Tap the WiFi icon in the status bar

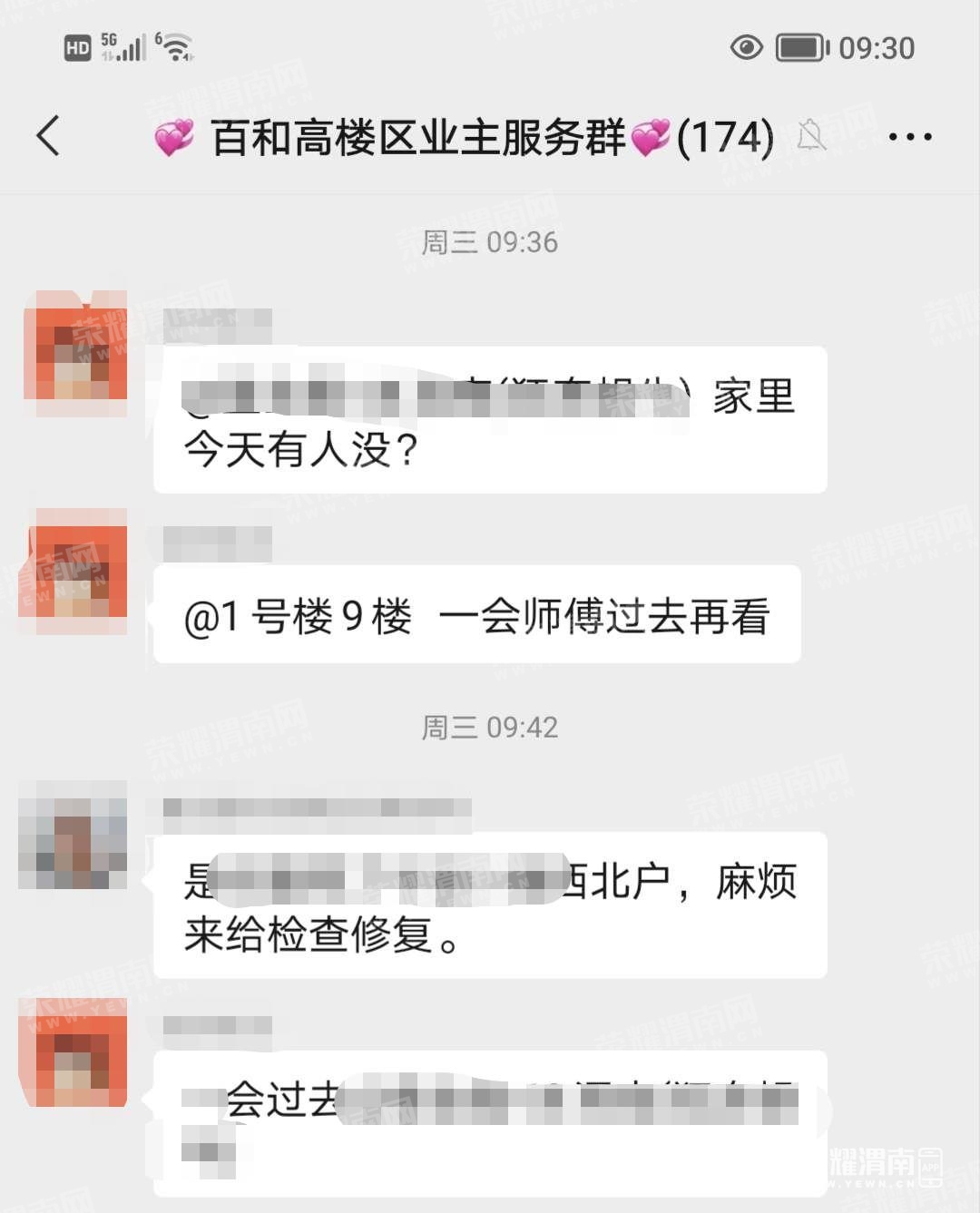coord(176,44)
